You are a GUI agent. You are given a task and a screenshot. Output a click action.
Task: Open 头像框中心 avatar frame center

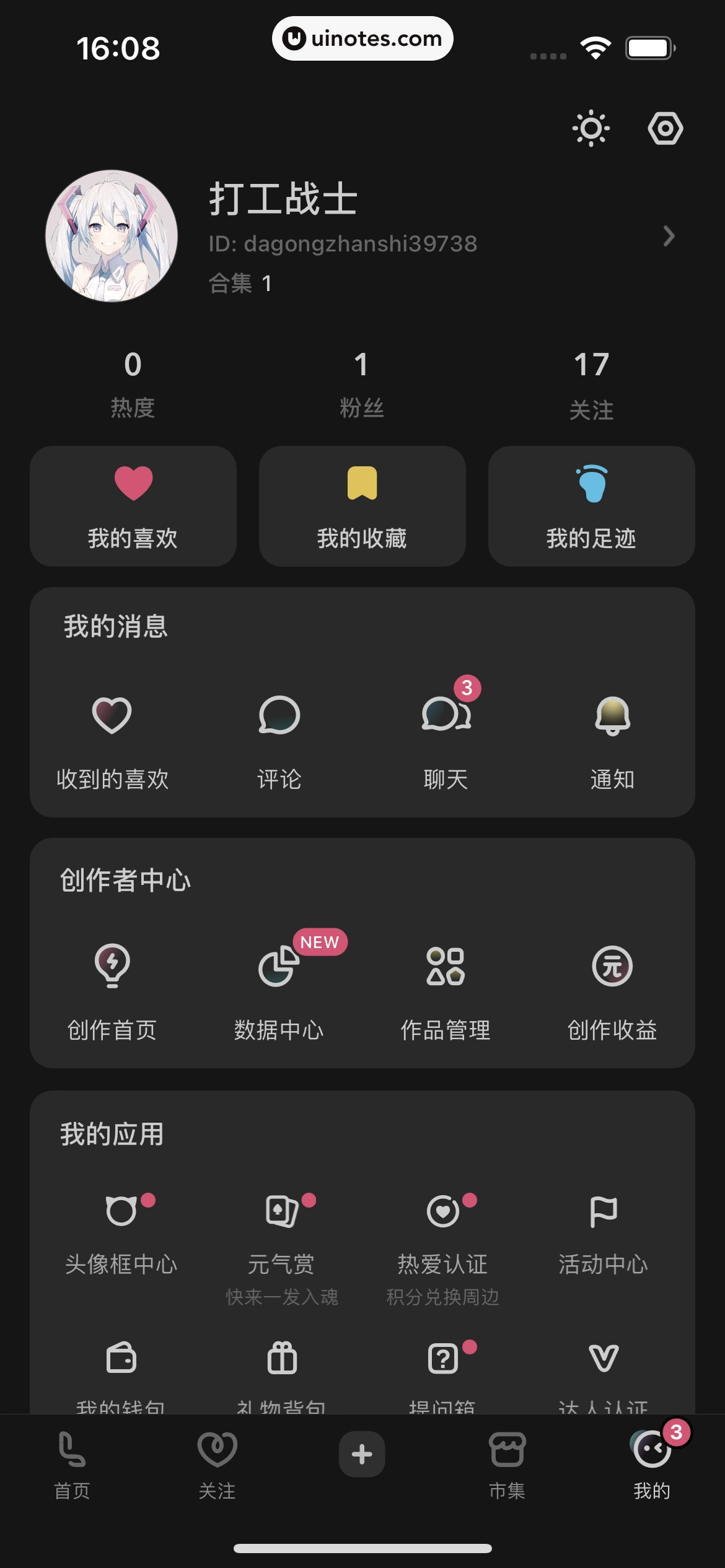pyautogui.click(x=121, y=1229)
